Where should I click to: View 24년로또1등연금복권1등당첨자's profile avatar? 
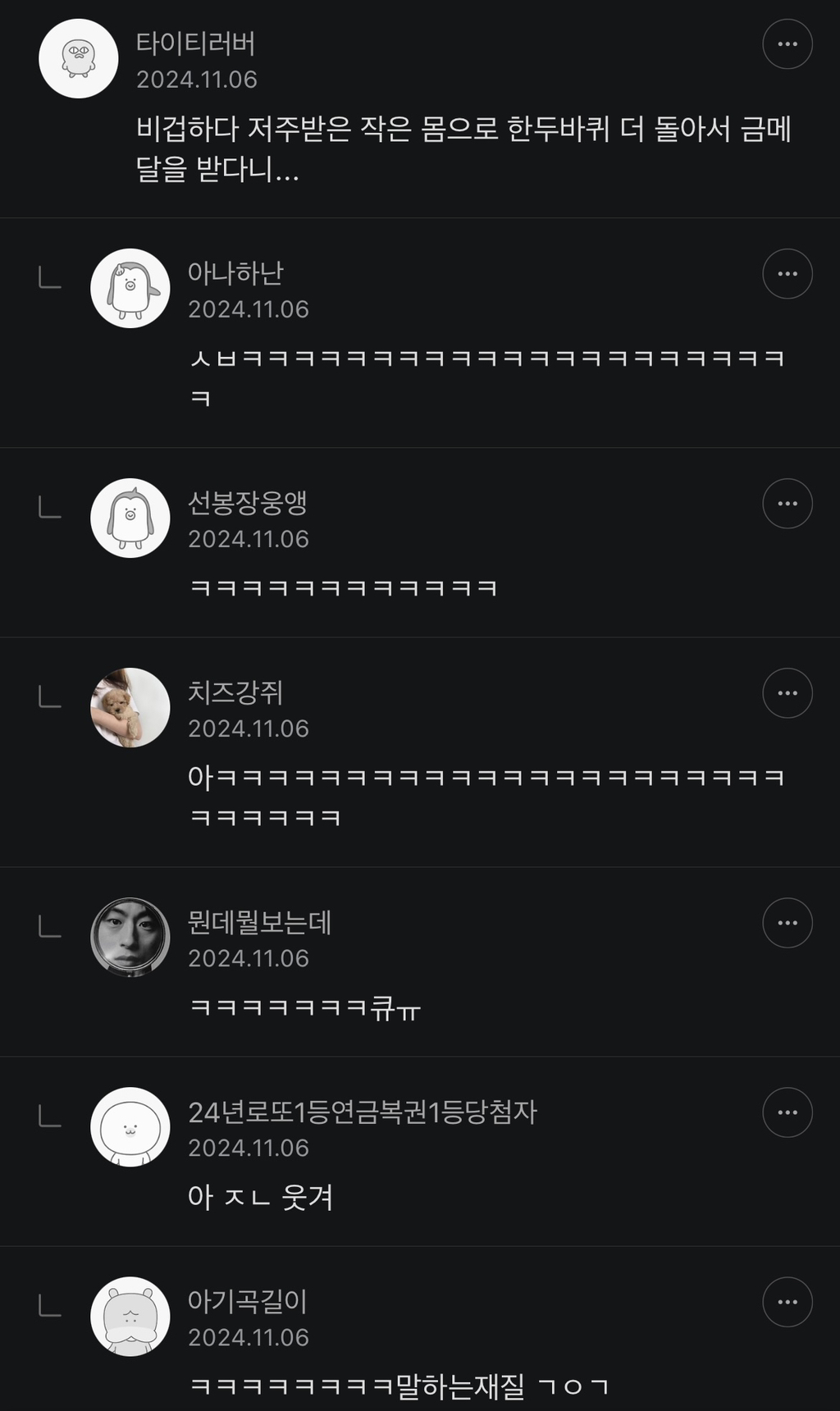click(130, 1127)
